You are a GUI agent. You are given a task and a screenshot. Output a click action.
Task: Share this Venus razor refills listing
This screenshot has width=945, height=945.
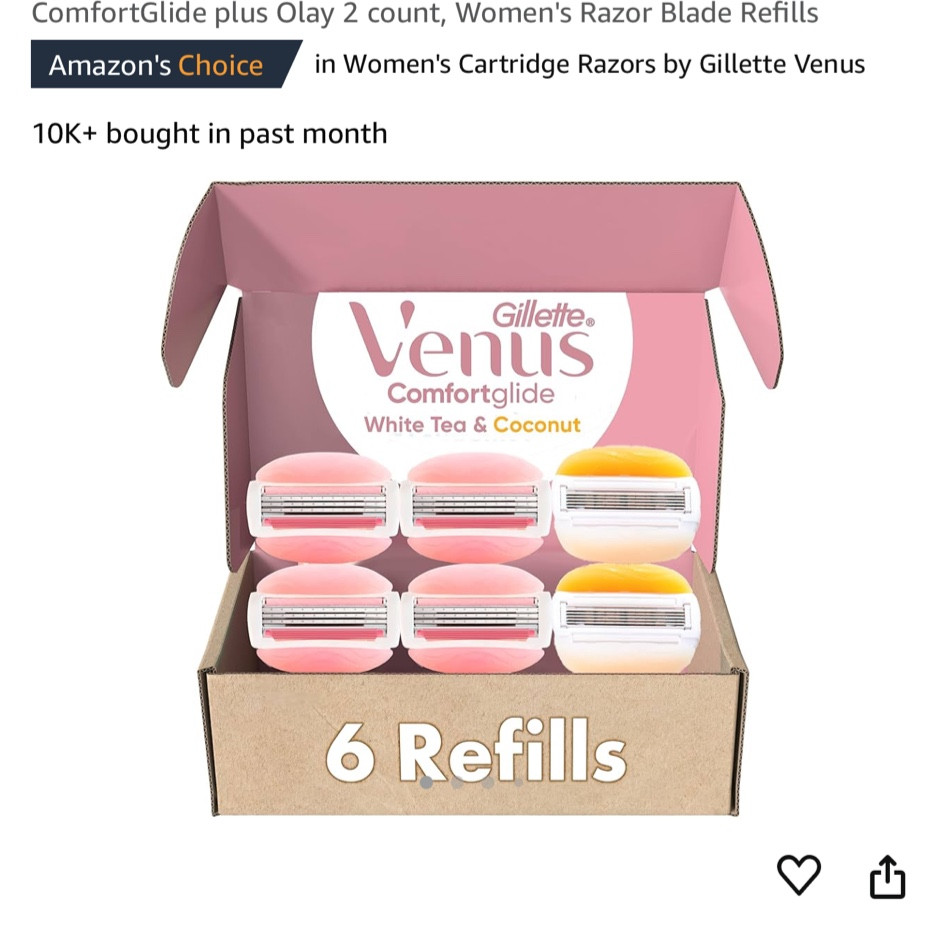(886, 877)
